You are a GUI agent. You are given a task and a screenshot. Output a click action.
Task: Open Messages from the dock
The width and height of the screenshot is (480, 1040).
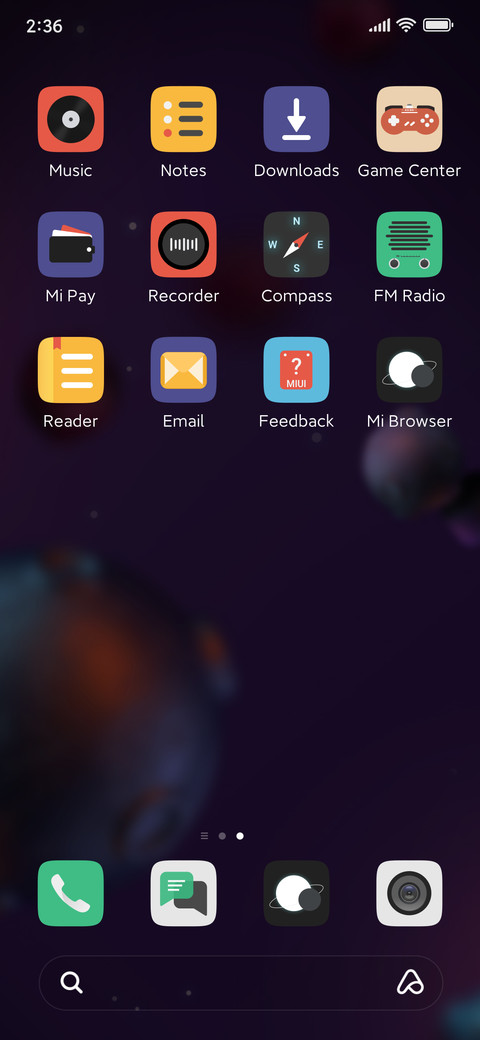[184, 893]
